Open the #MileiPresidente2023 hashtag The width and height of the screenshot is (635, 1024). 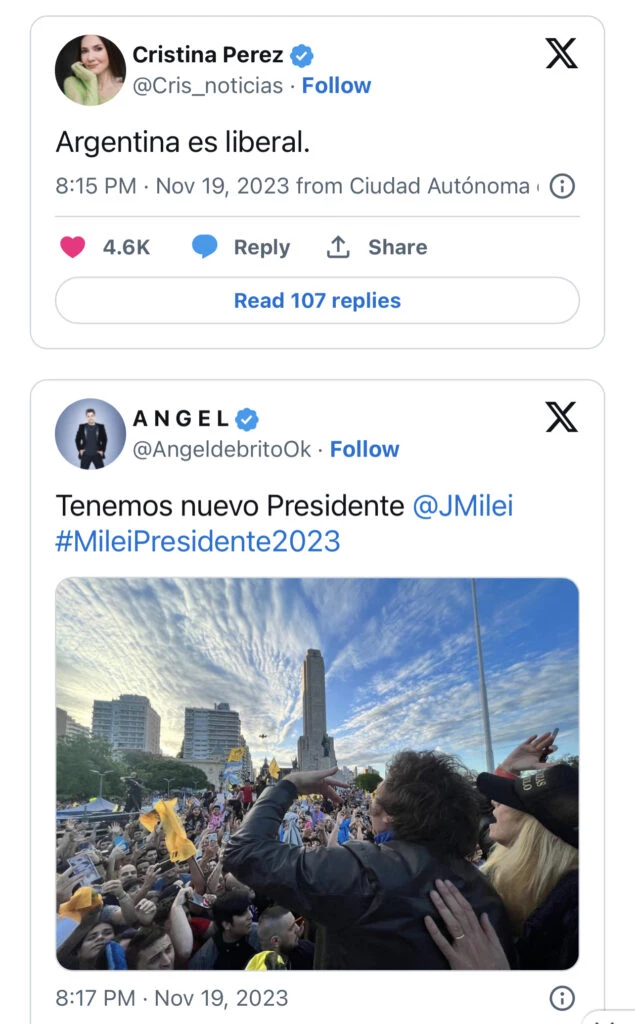point(198,541)
